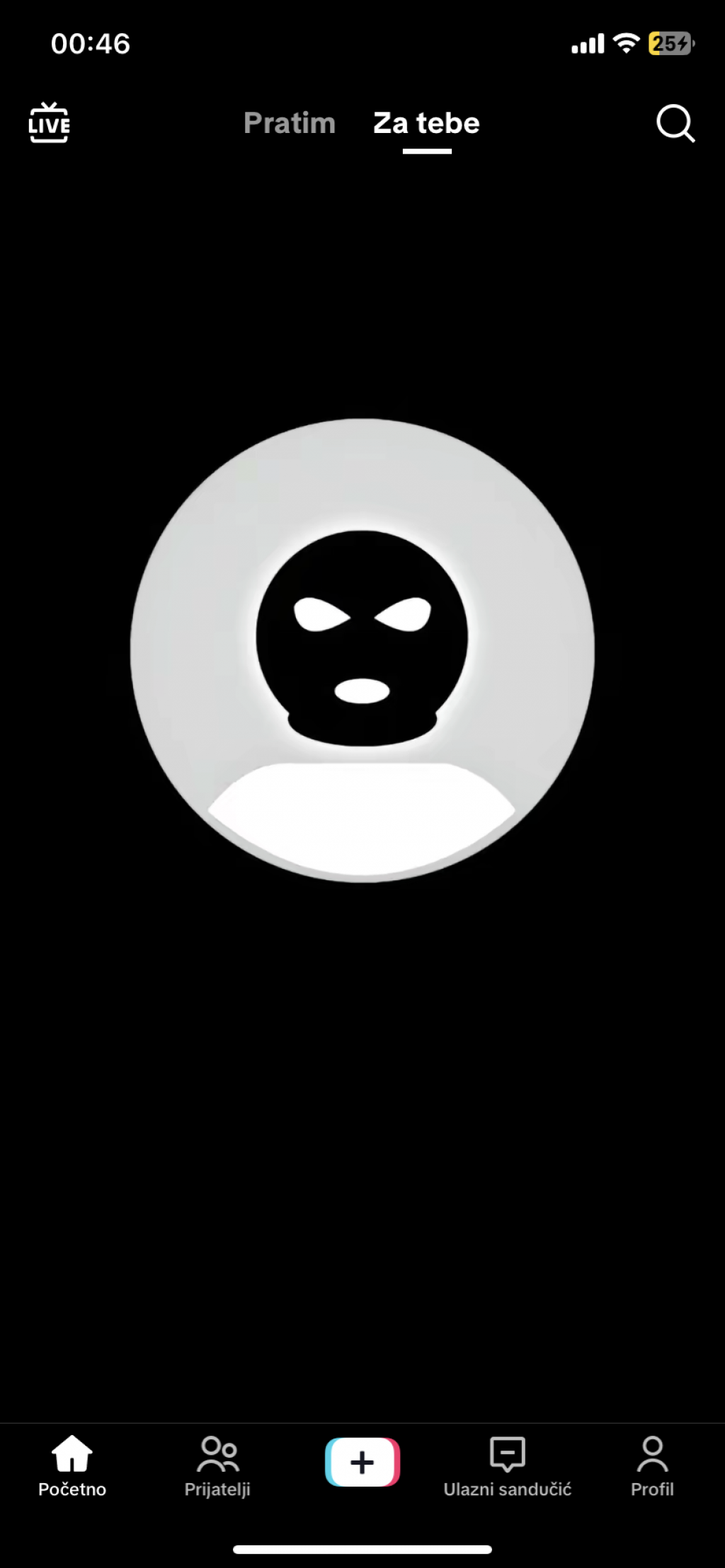This screenshot has height=1568, width=725.
Task: Create a new video with plus button
Action: 362,1462
